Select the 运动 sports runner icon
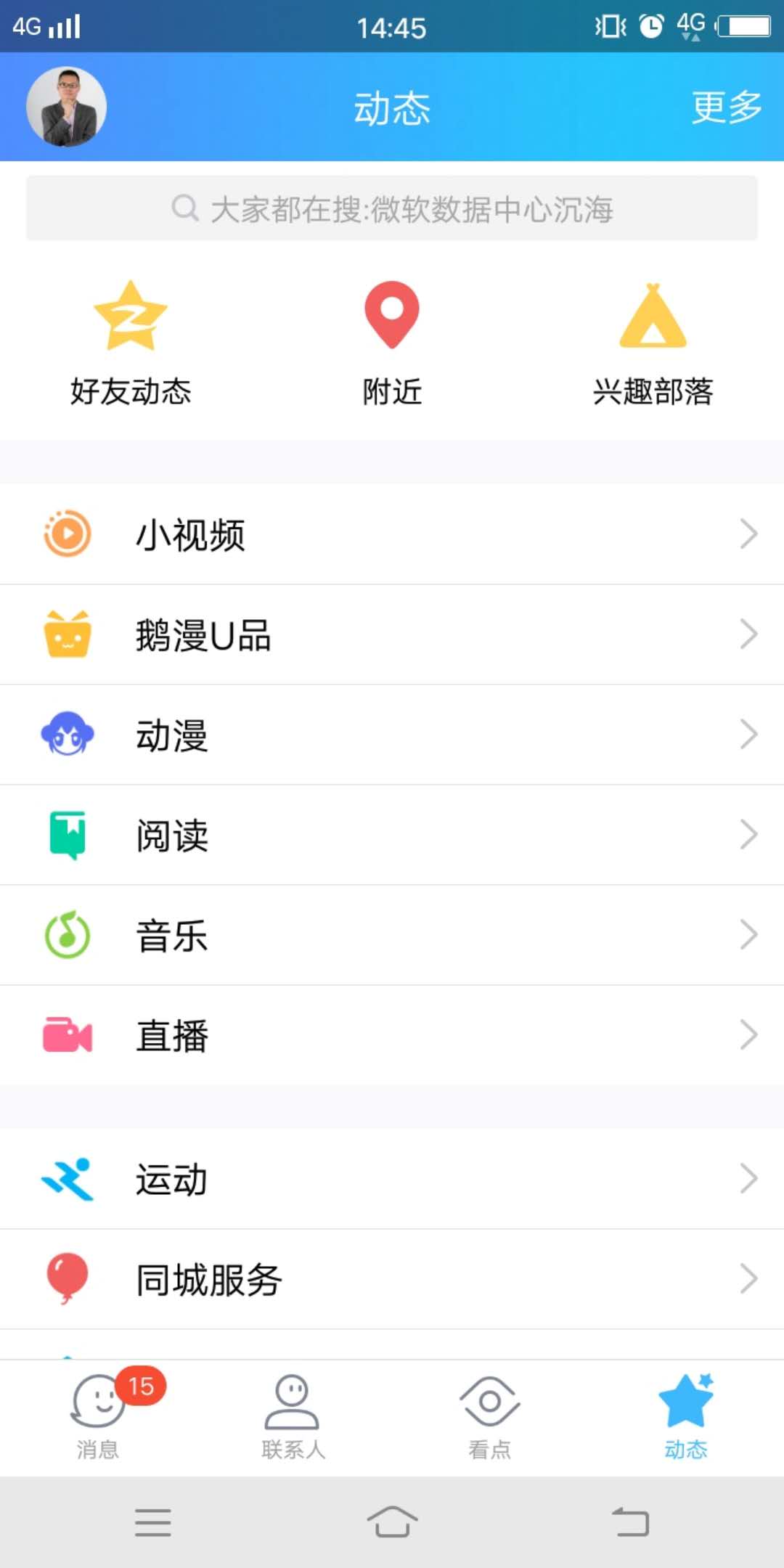 68,1179
